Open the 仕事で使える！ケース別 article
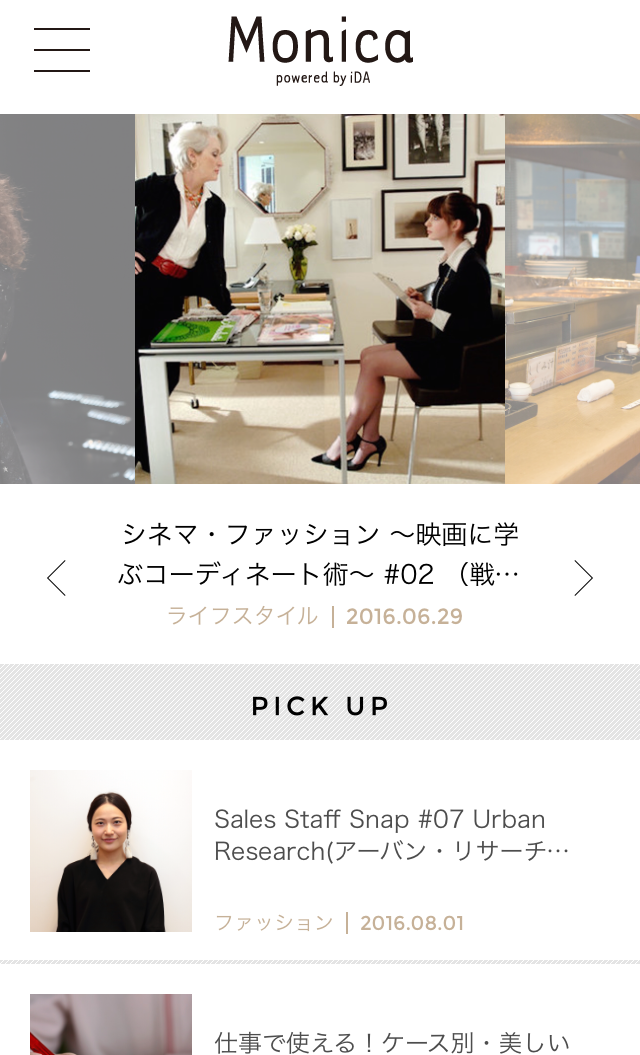The width and height of the screenshot is (640, 1055). click(x=392, y=1042)
